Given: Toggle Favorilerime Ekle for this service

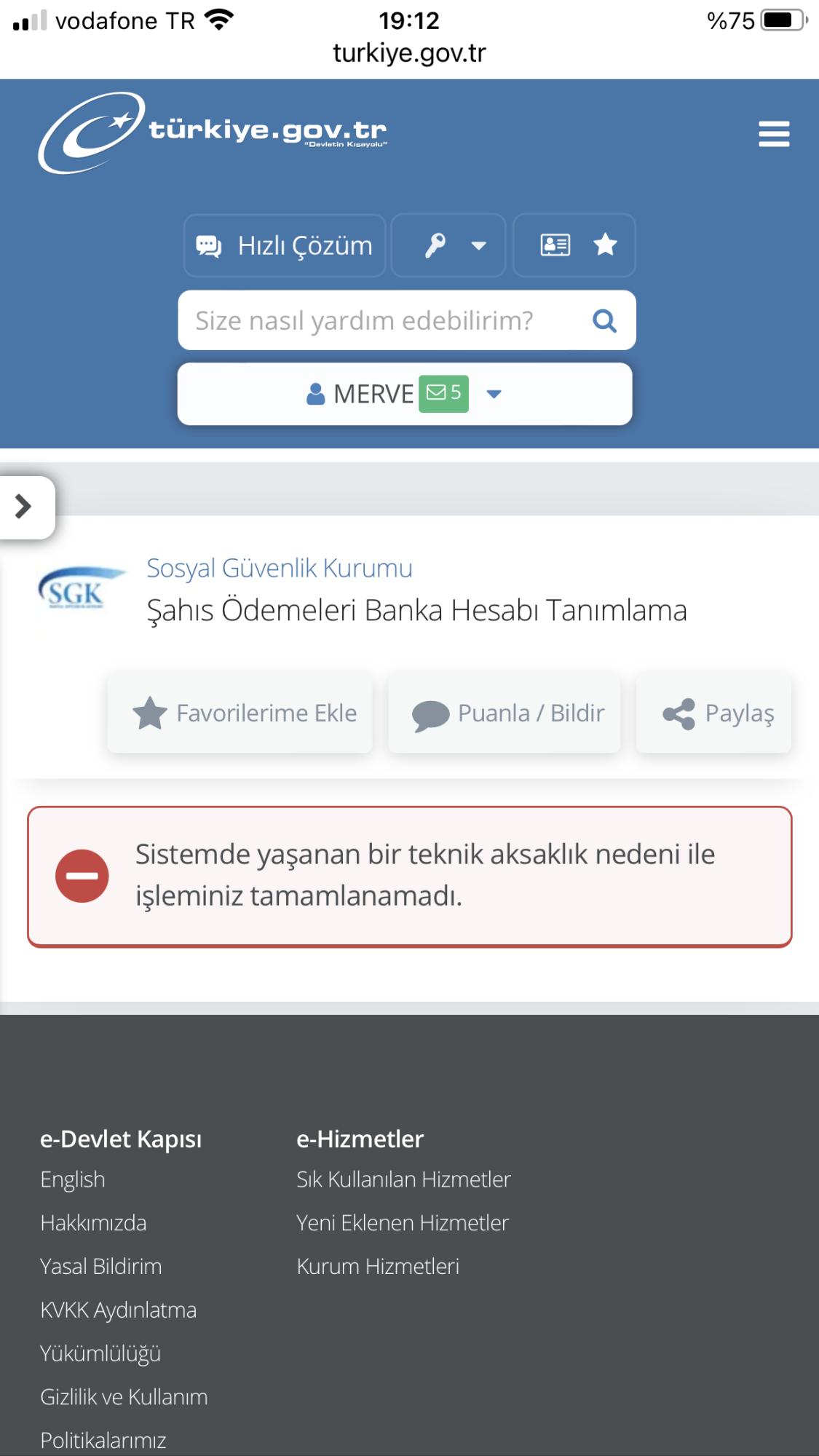Looking at the screenshot, I should tap(240, 713).
